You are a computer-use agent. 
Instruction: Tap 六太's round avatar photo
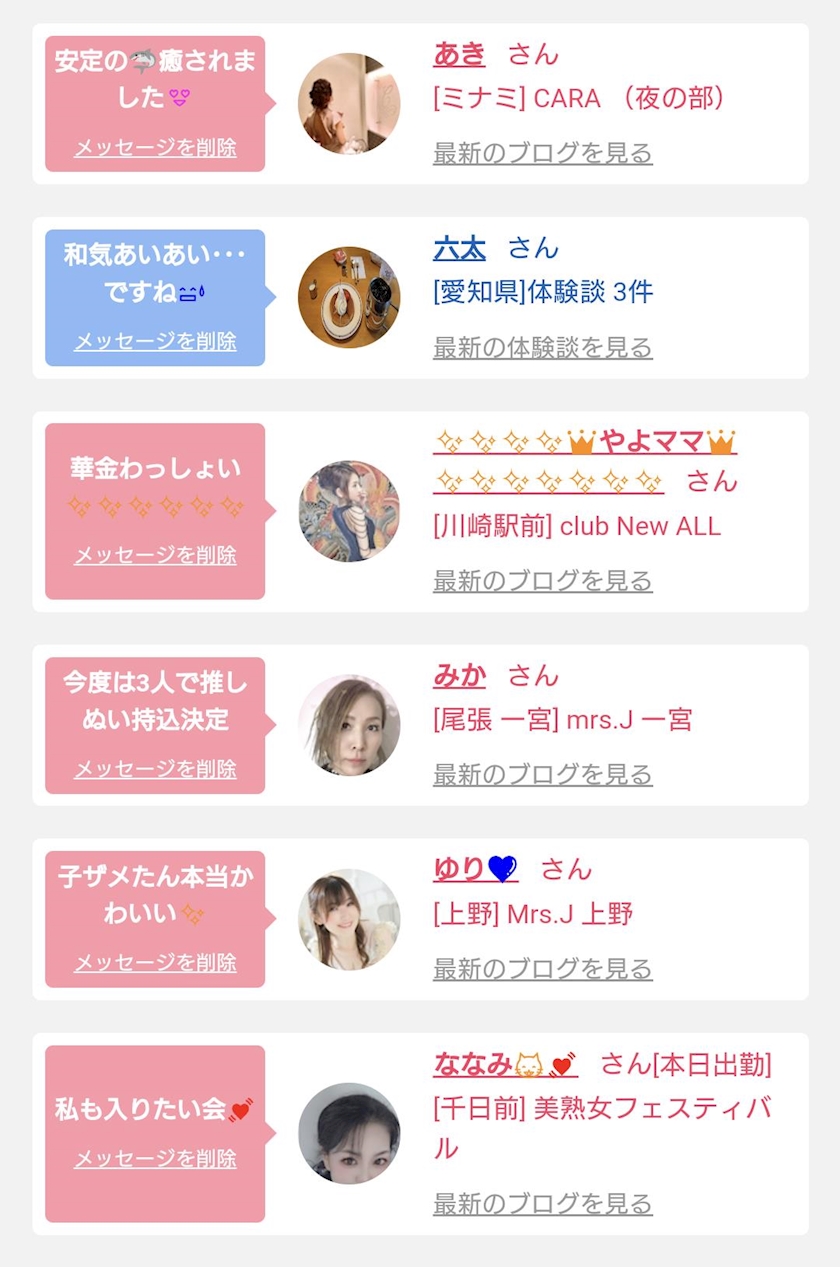(x=349, y=297)
